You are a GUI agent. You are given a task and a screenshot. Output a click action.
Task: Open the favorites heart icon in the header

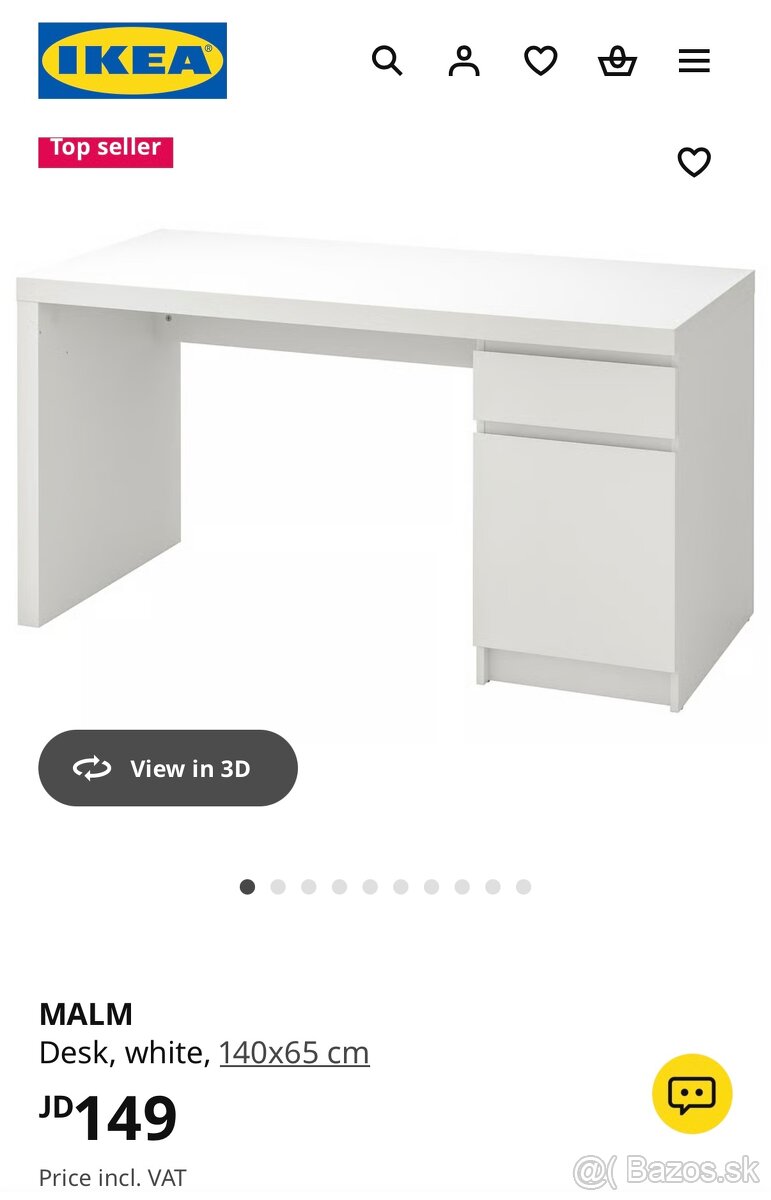coord(541,61)
